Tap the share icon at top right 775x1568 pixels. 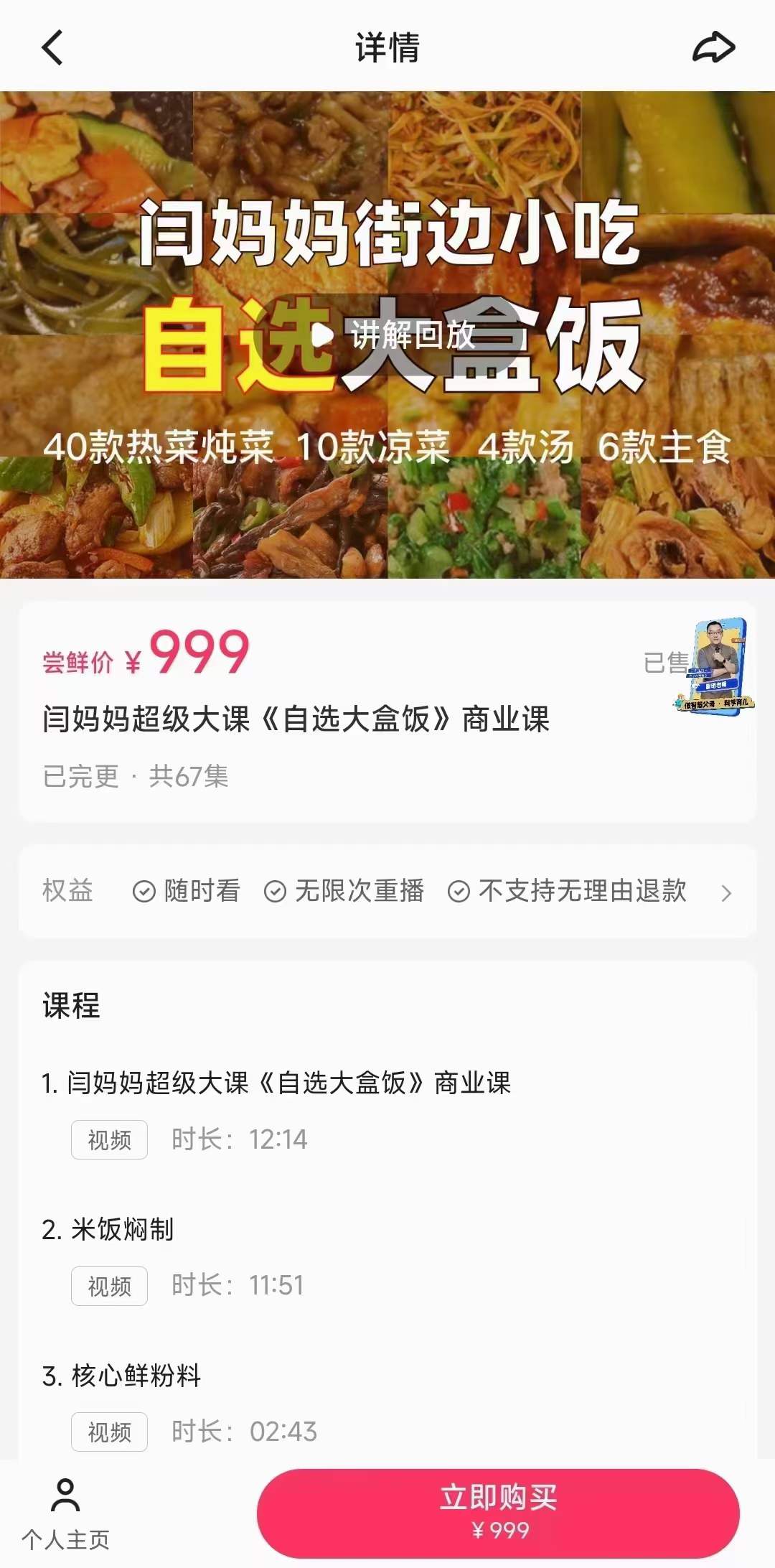(x=713, y=46)
